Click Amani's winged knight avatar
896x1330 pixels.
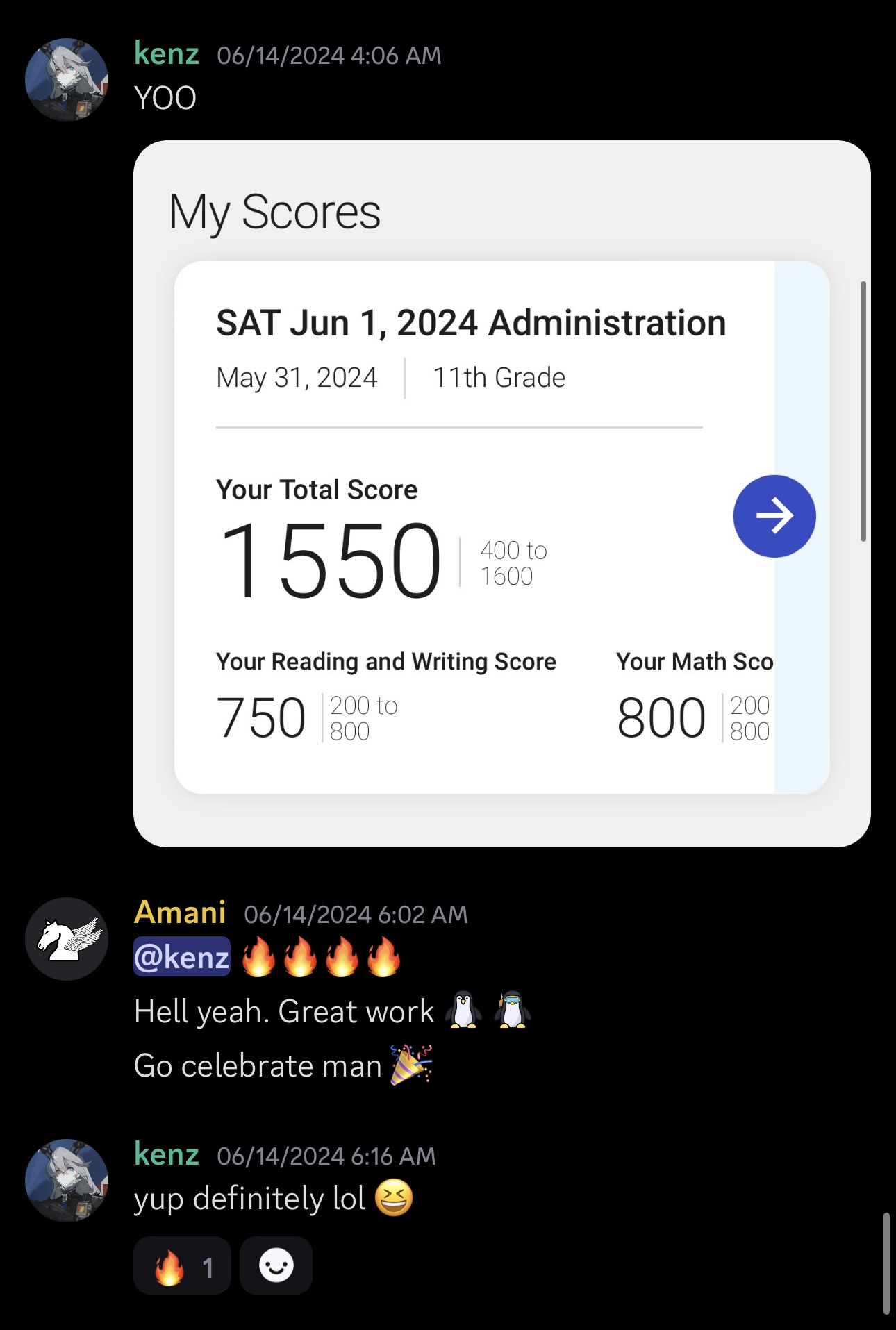pos(67,939)
